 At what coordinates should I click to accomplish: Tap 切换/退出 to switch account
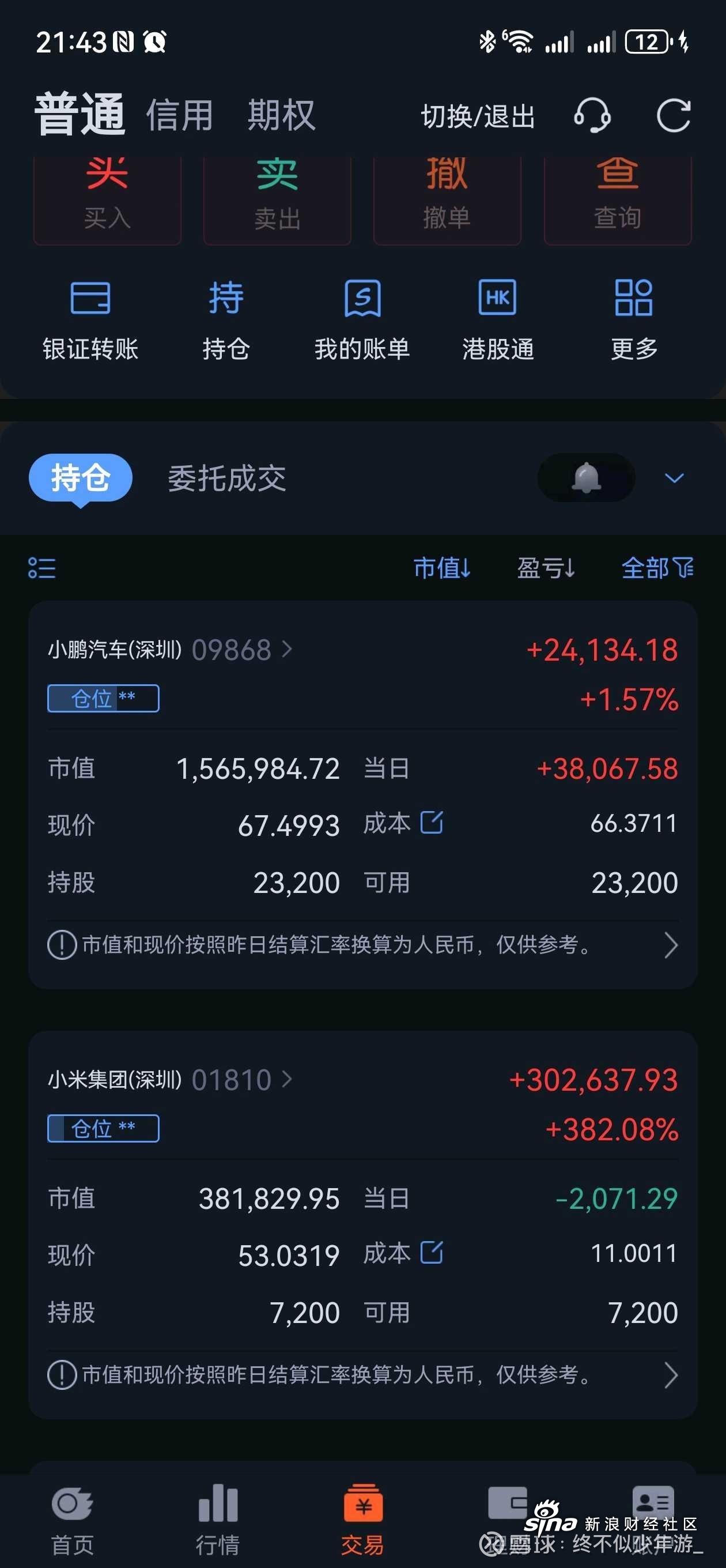pyautogui.click(x=478, y=116)
